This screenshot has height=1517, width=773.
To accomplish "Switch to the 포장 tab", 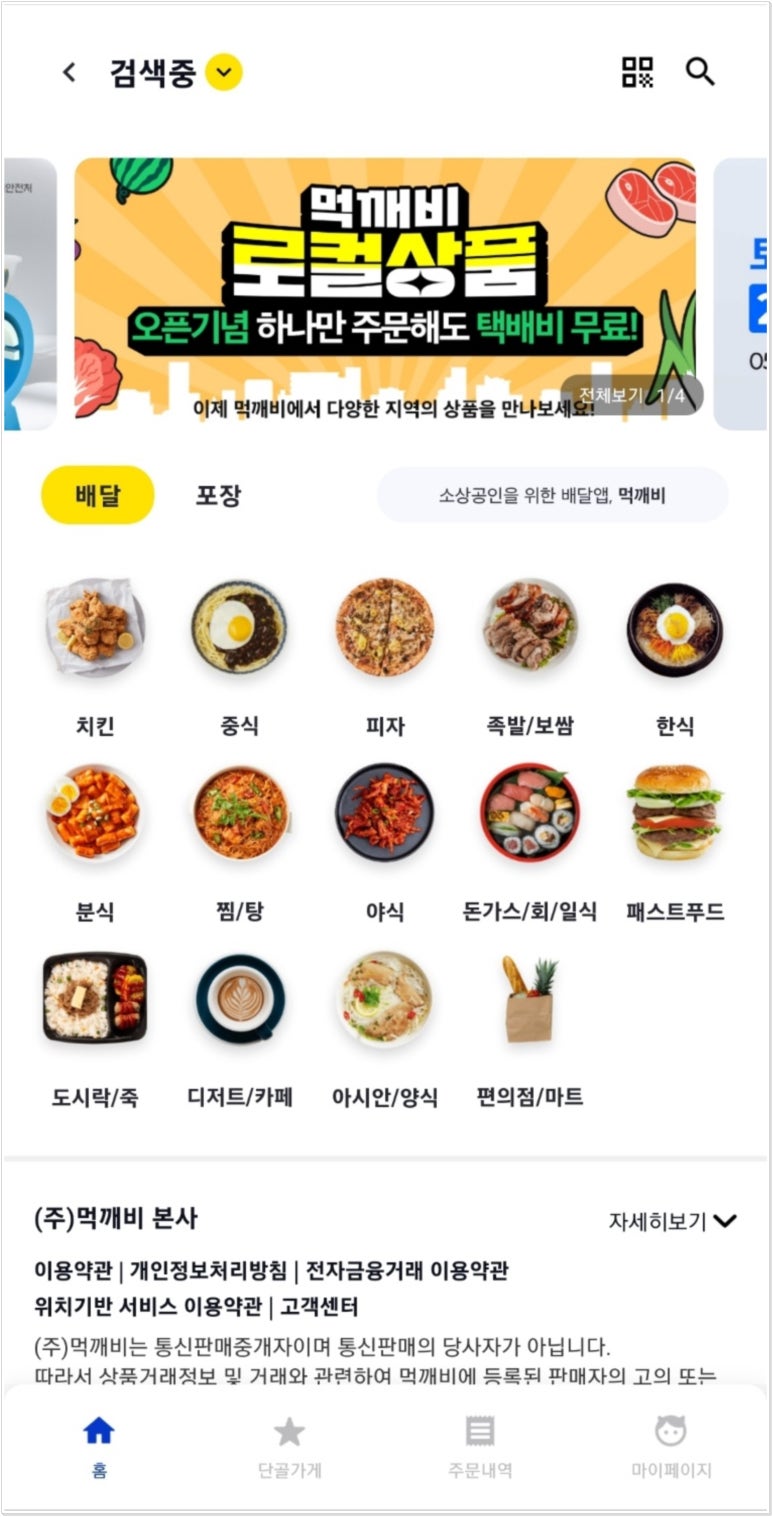I will (x=218, y=495).
